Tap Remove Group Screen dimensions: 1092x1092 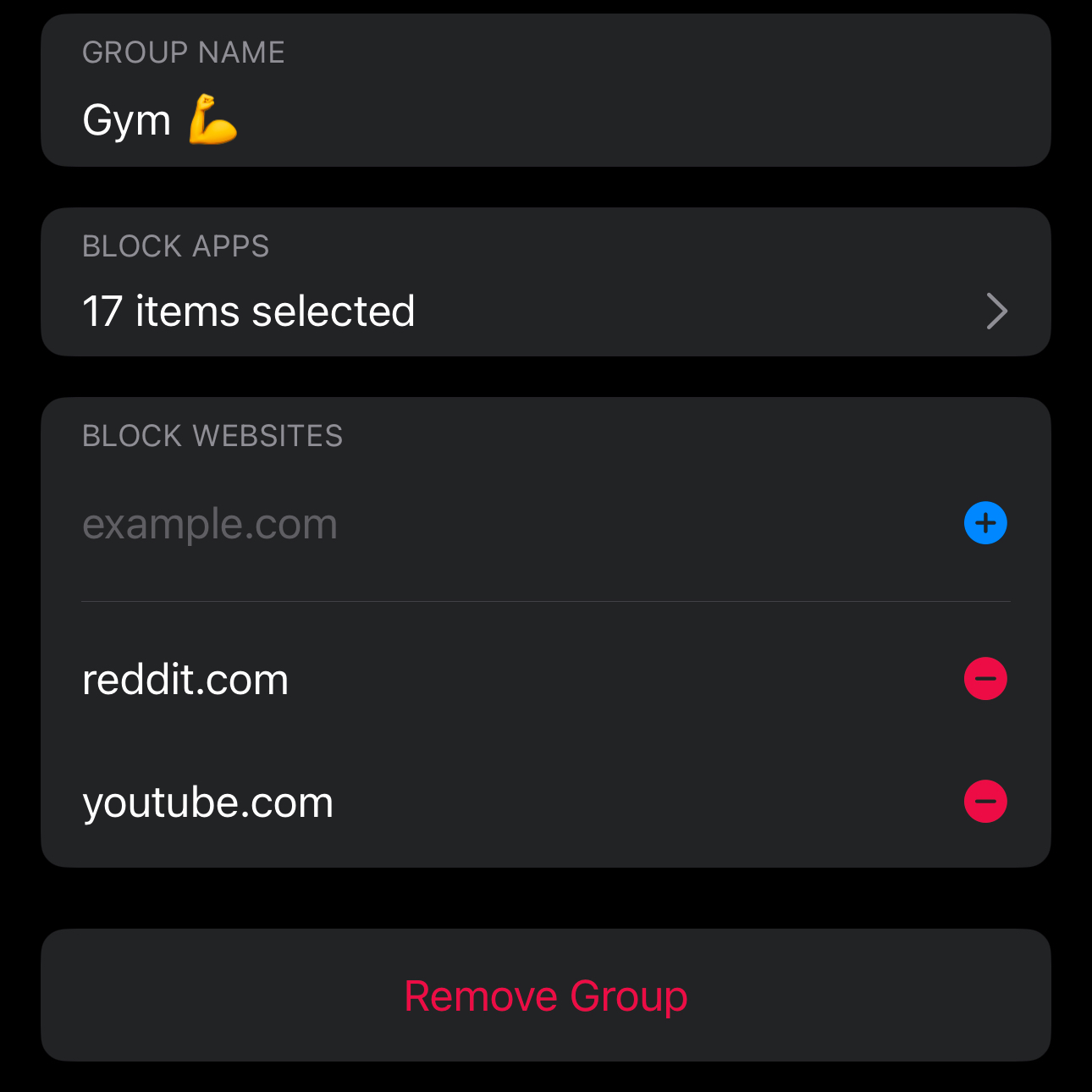546,995
